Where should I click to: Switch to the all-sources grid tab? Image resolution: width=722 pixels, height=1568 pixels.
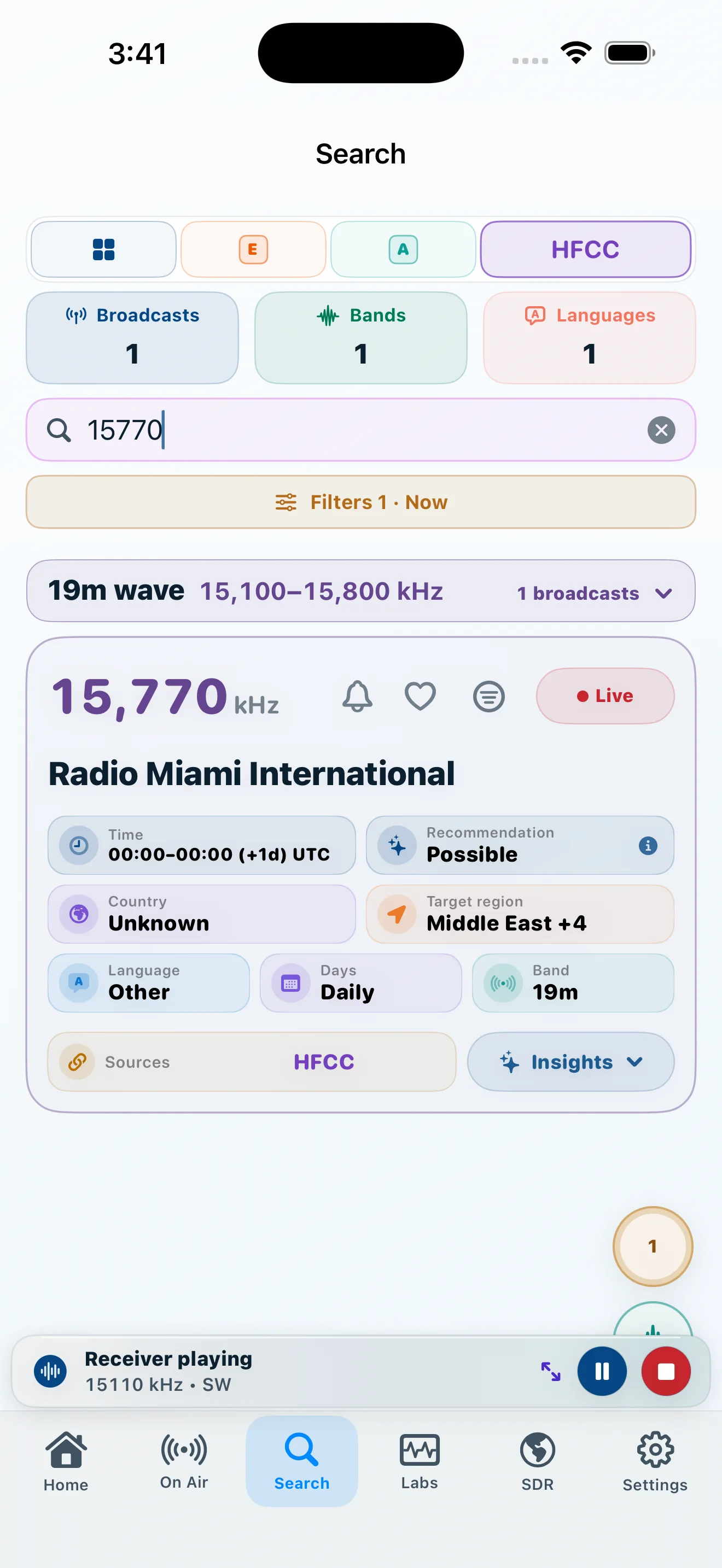point(103,249)
